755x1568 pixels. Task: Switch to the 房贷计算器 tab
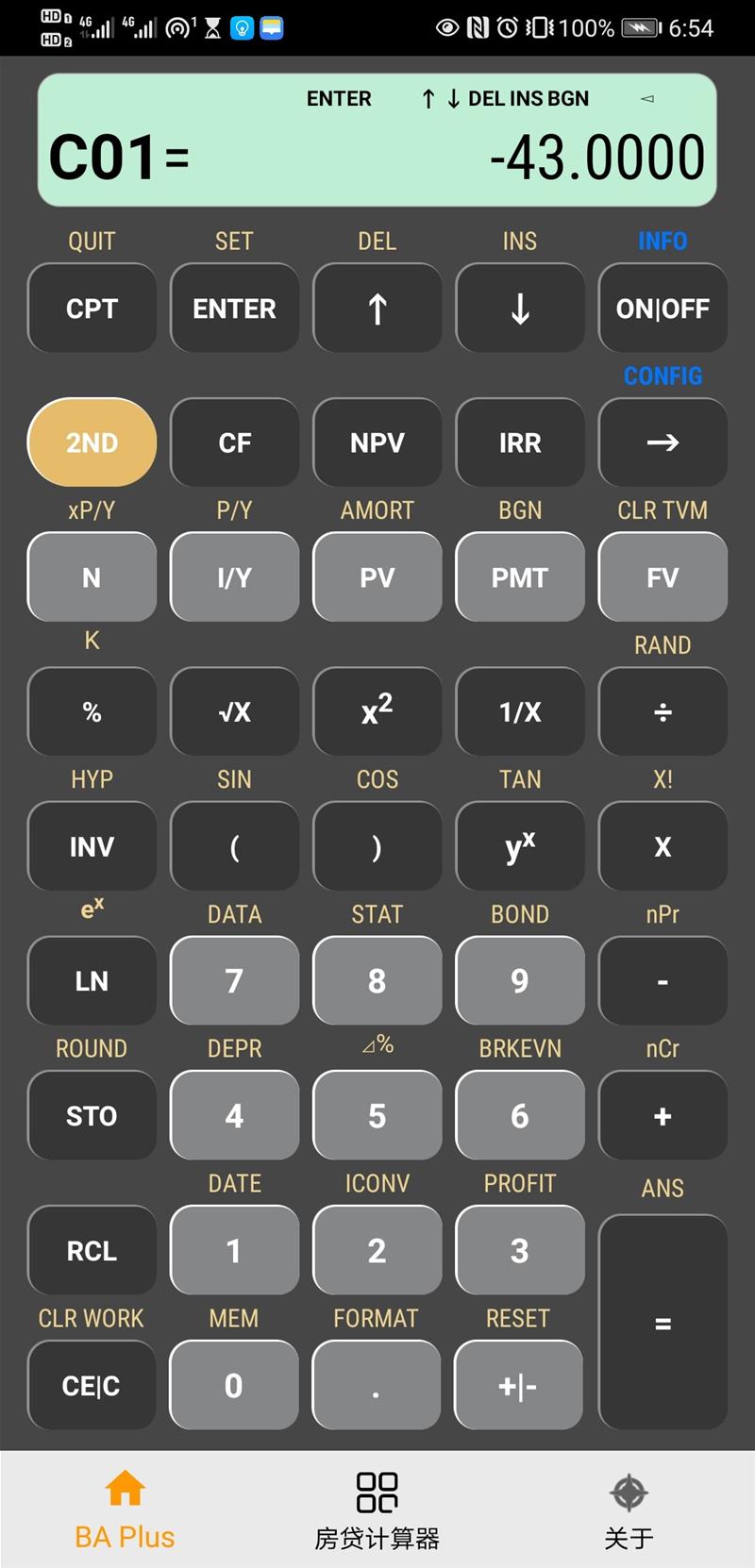pyautogui.click(x=377, y=1510)
